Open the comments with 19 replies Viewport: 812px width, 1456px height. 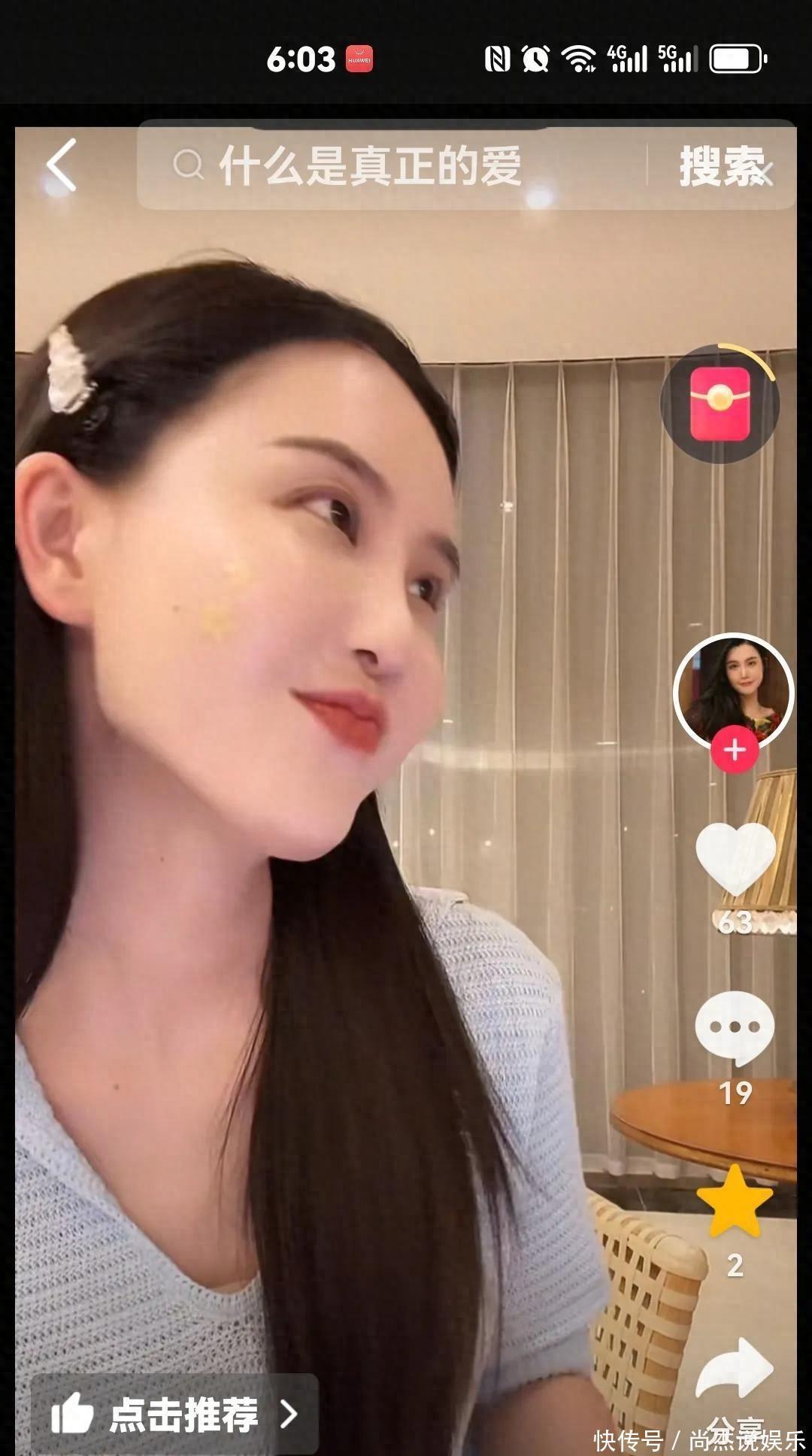[x=735, y=1028]
